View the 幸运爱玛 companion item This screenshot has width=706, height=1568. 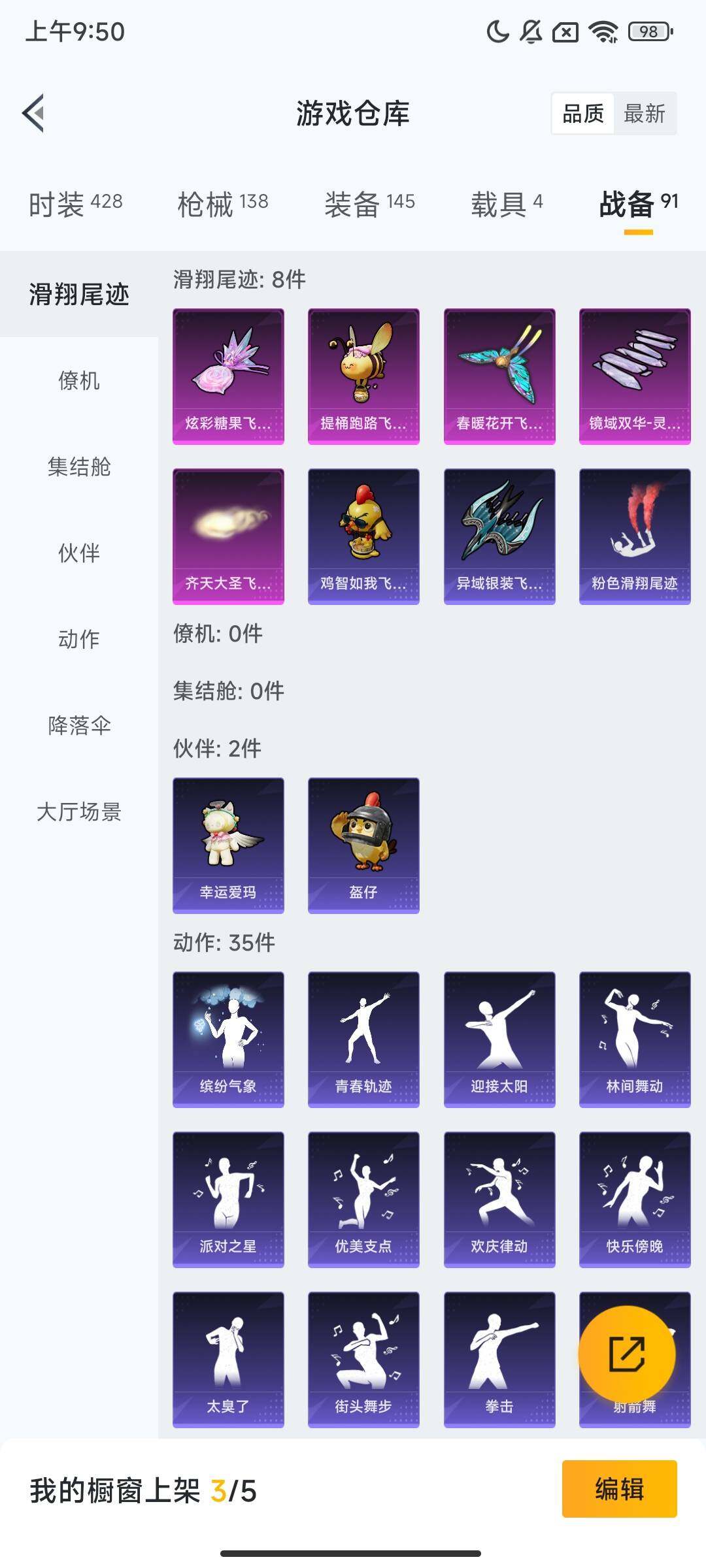pyautogui.click(x=228, y=845)
